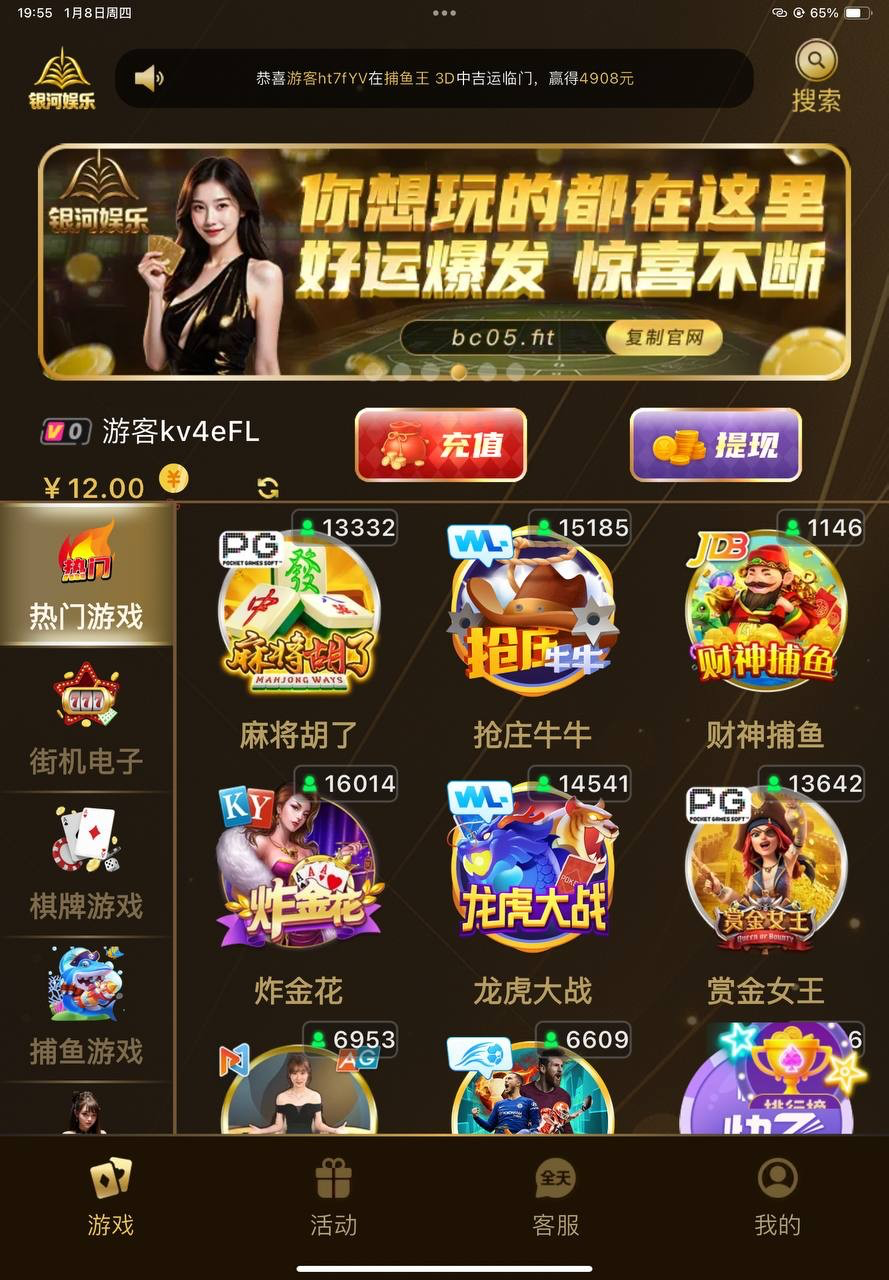Tap the 充值 recharge button
This screenshot has height=1280, width=889.
440,445
